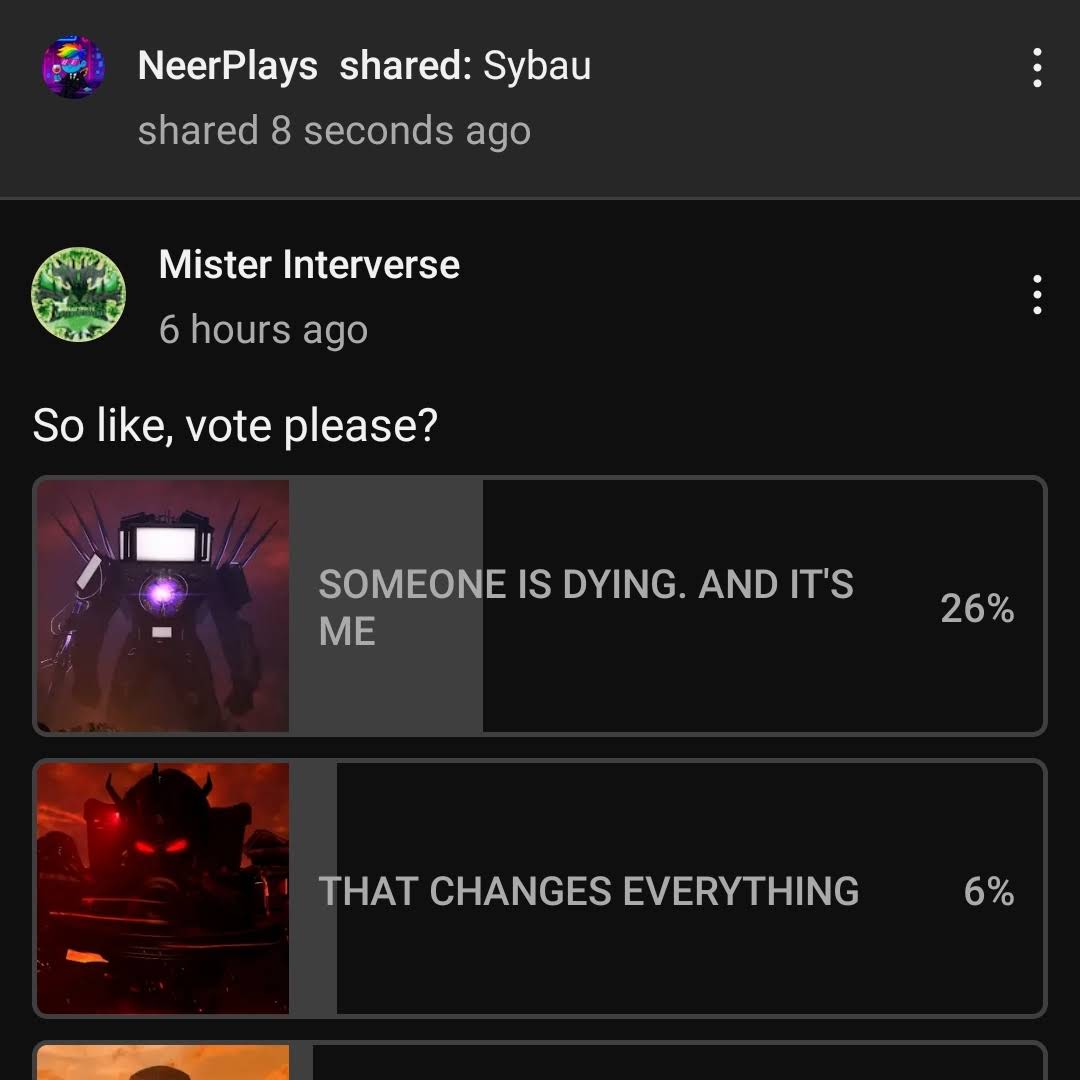1080x1080 pixels.
Task: Open Mister Interverse channel name
Action: tap(309, 265)
